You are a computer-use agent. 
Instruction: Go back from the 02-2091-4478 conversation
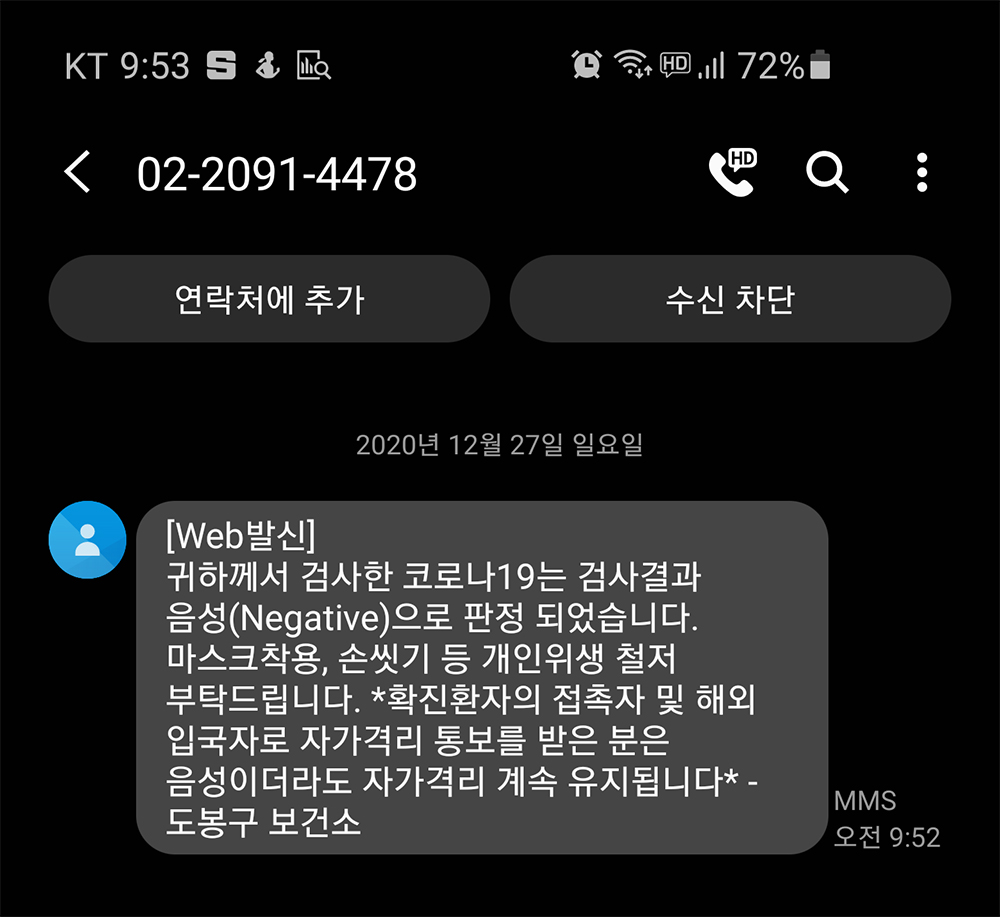pos(77,174)
